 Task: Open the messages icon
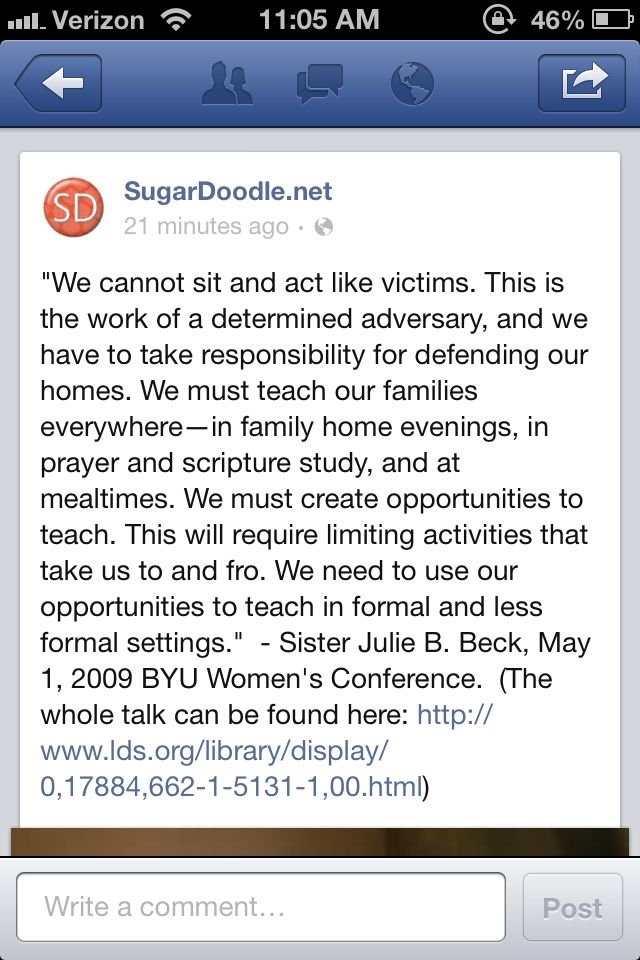[x=320, y=84]
